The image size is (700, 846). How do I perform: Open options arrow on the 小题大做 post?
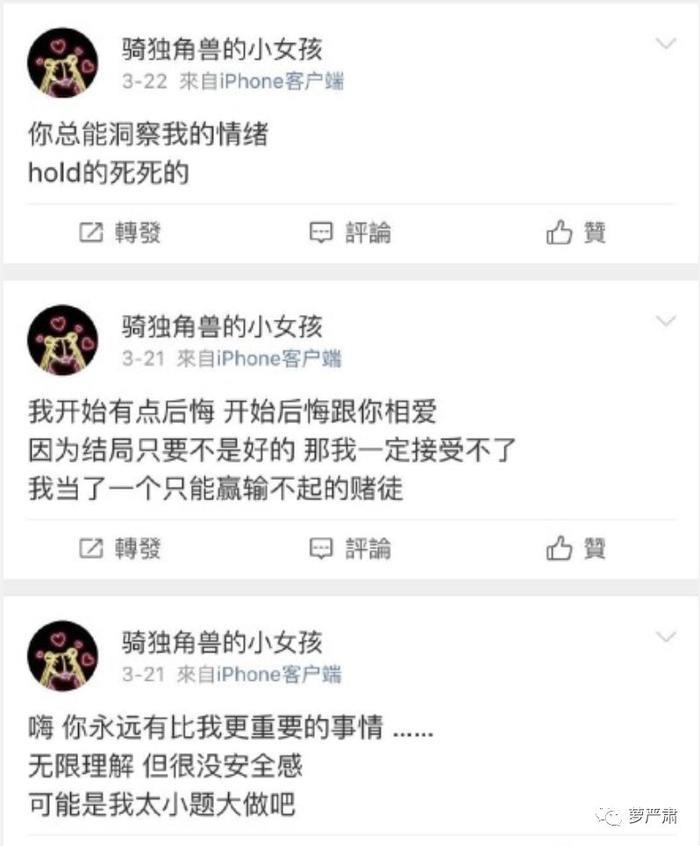[666, 637]
